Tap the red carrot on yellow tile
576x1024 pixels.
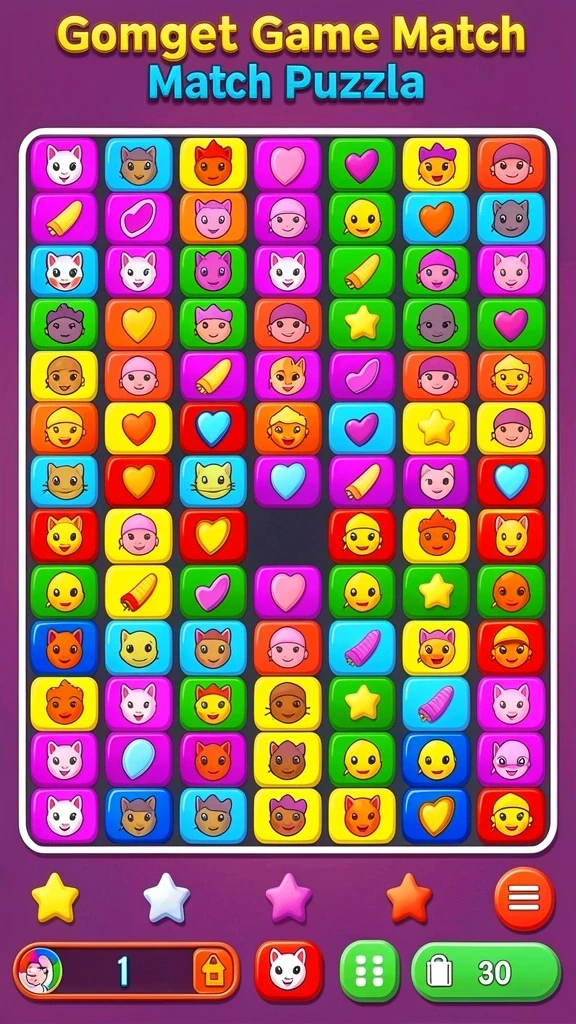coord(138,592)
